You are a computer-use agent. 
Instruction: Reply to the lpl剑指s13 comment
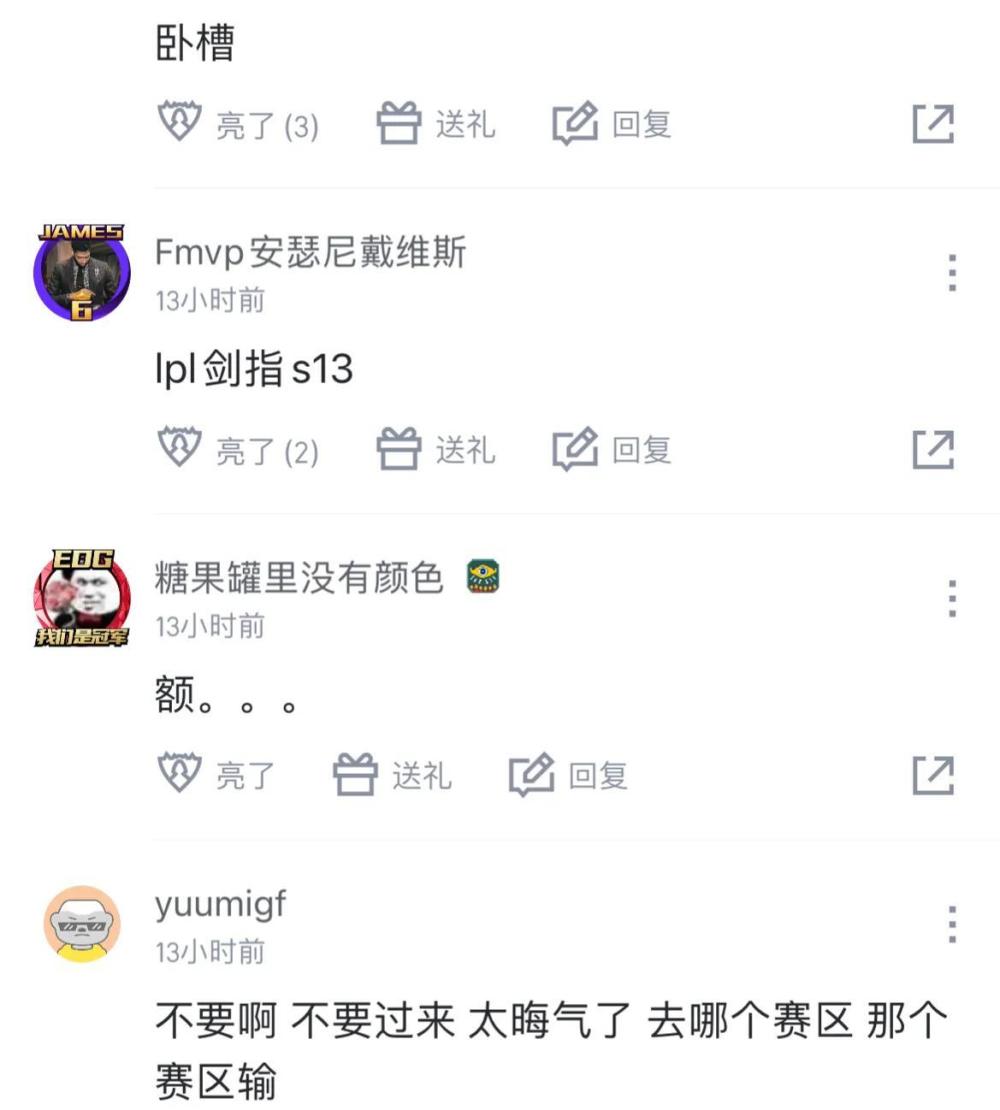pos(612,451)
